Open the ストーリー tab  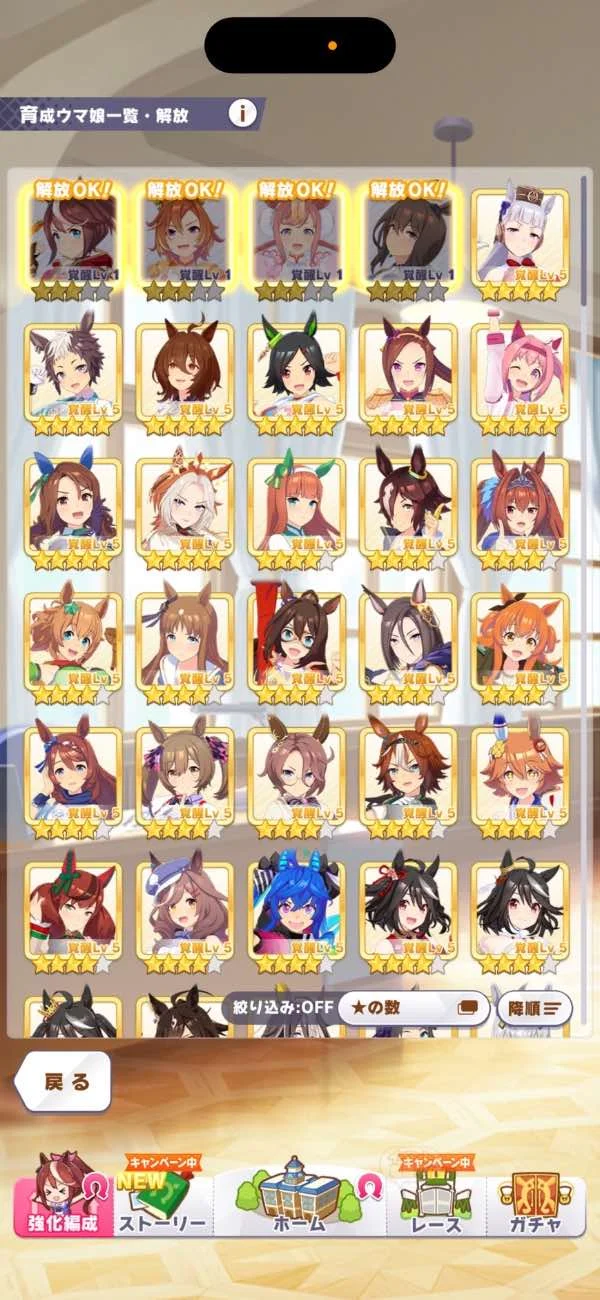(162, 1205)
